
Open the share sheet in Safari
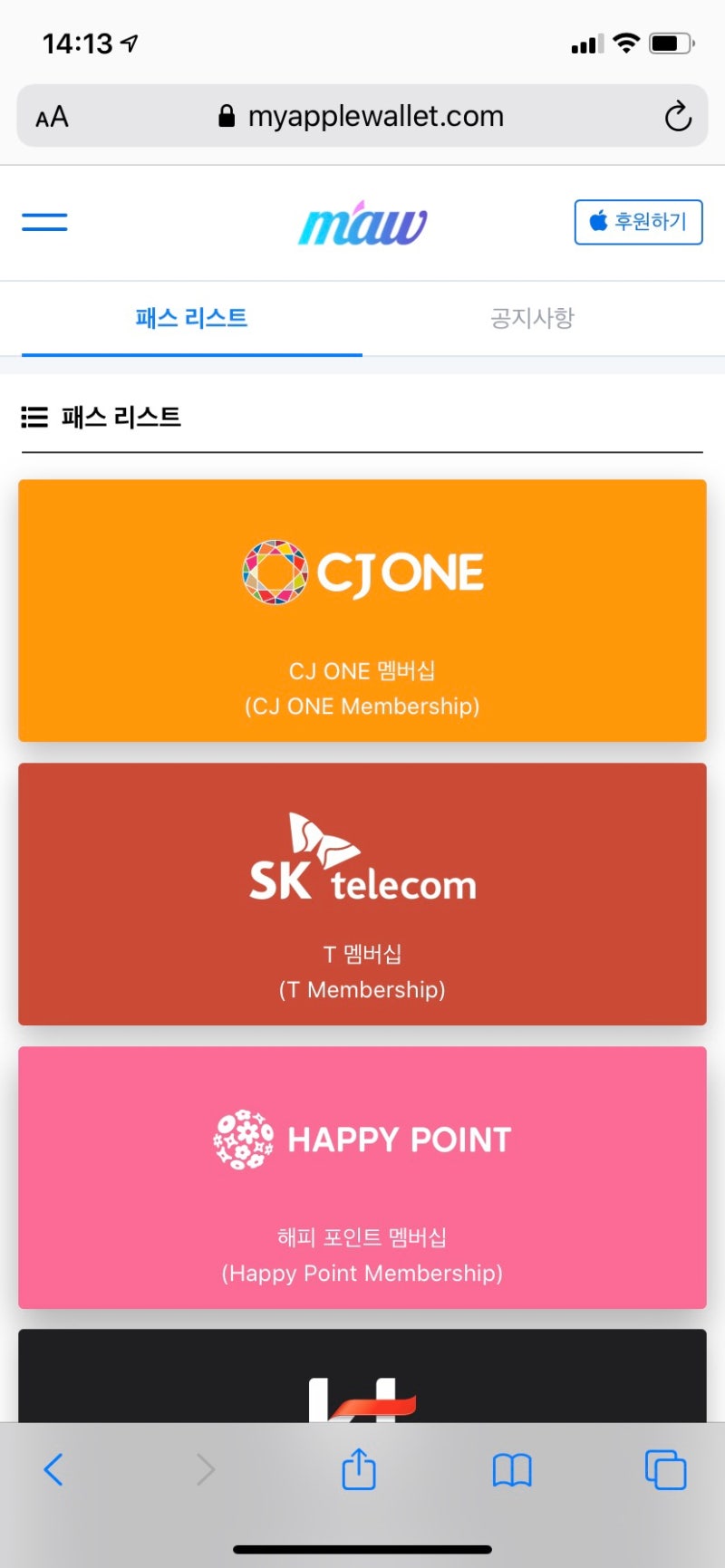(x=359, y=1469)
